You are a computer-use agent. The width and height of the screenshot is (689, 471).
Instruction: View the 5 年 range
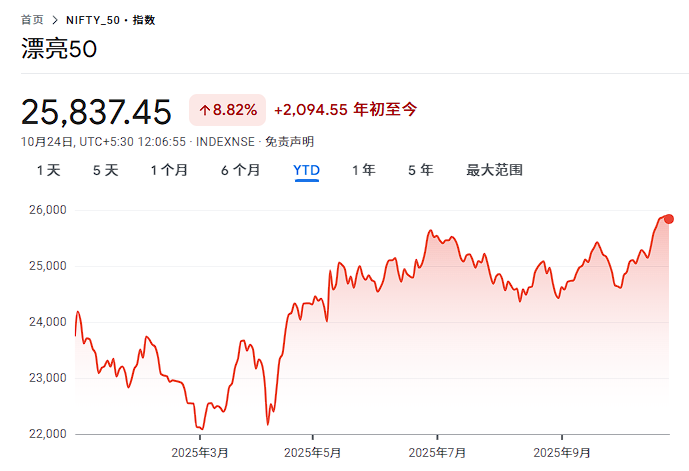click(x=420, y=170)
